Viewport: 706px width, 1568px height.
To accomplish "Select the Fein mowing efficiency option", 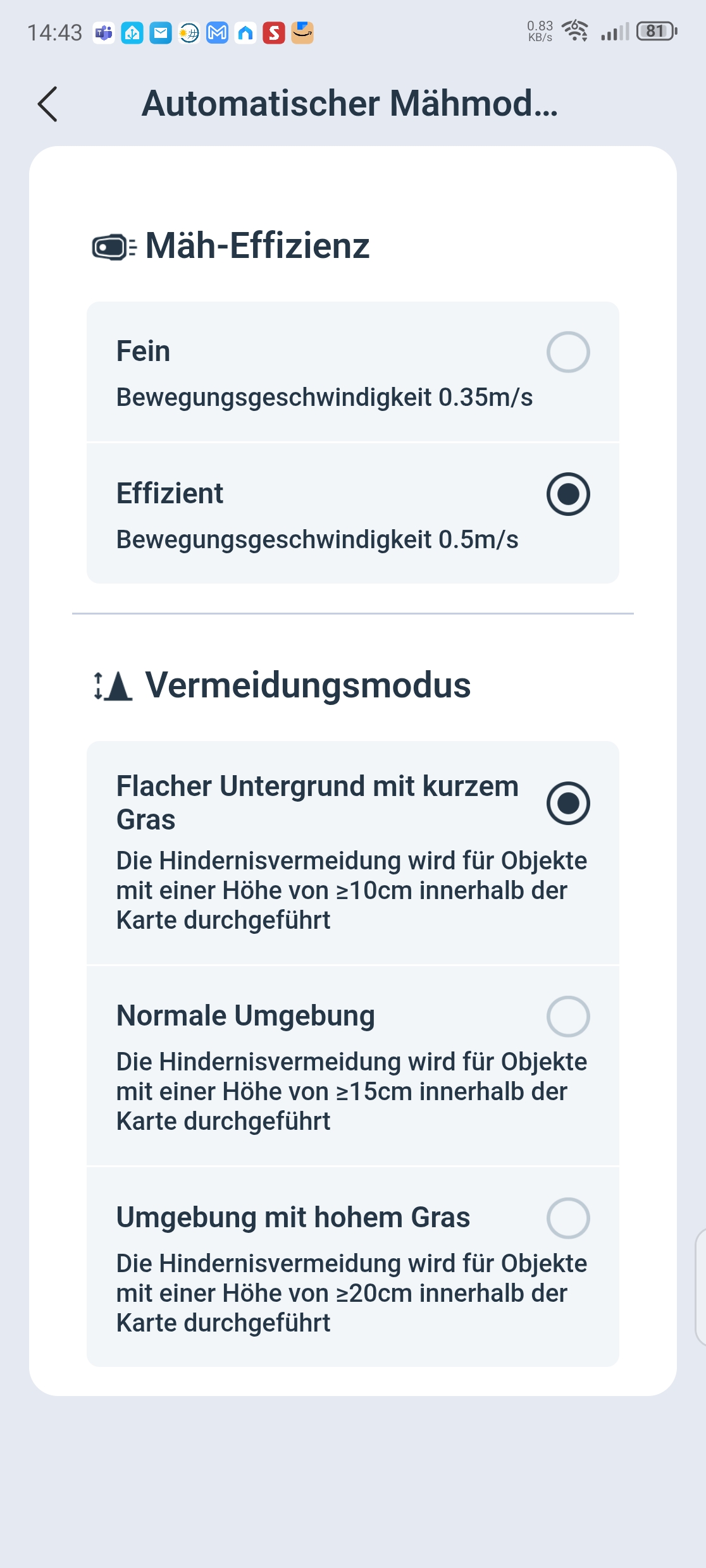I will click(353, 372).
